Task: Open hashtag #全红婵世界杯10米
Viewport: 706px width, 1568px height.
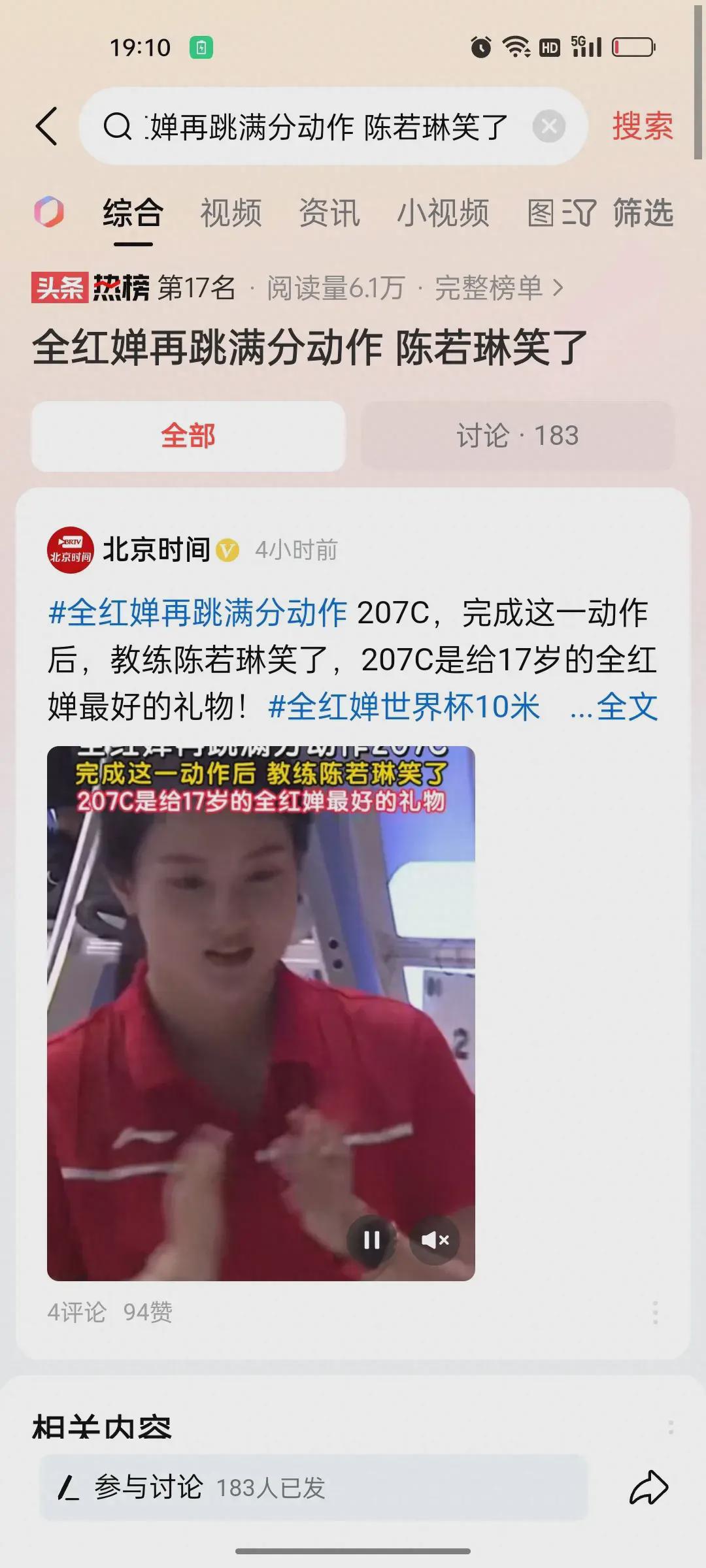Action: click(x=404, y=707)
